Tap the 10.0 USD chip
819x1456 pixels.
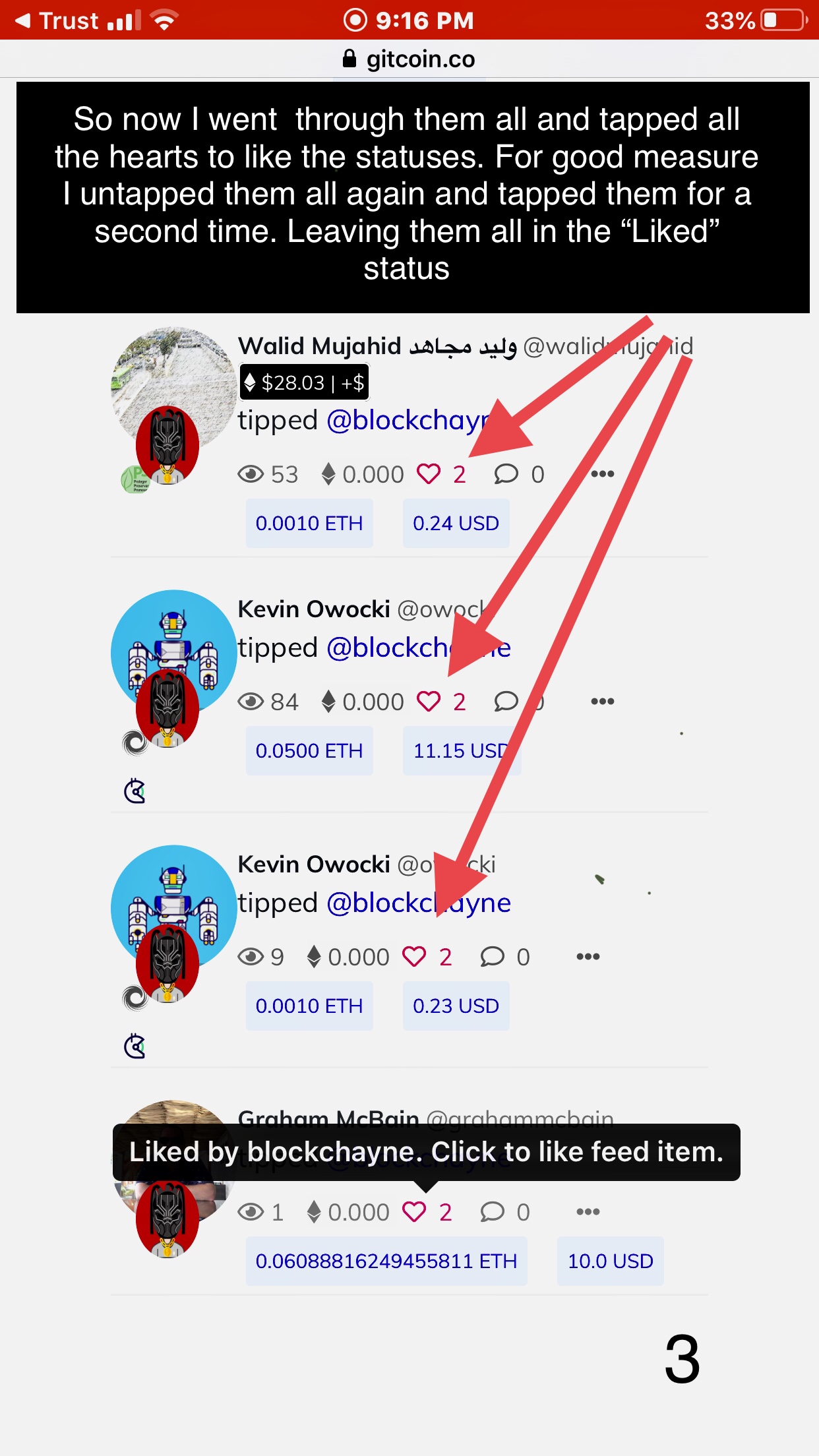click(610, 1261)
